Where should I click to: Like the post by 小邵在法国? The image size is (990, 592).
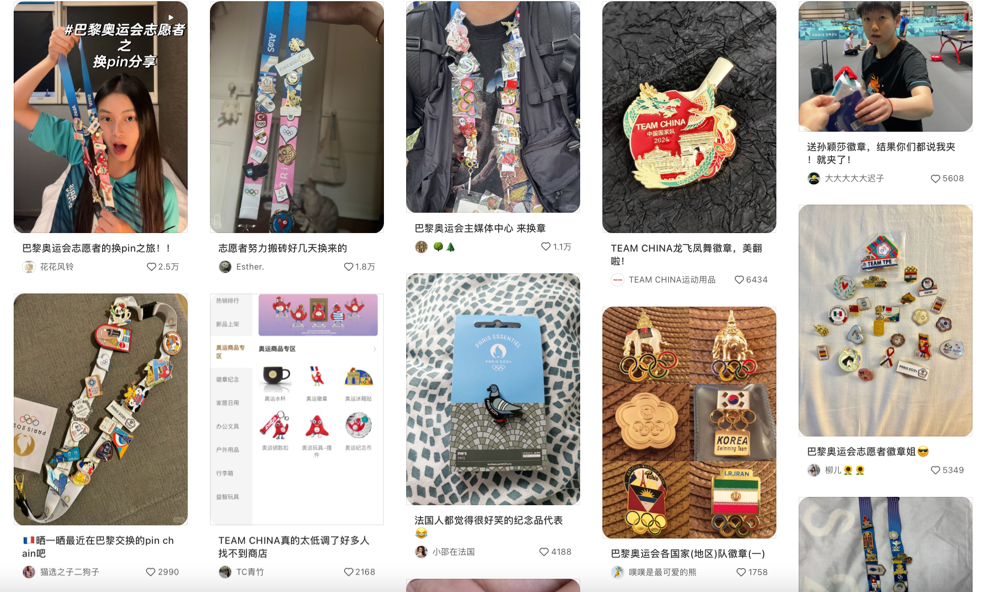[544, 552]
